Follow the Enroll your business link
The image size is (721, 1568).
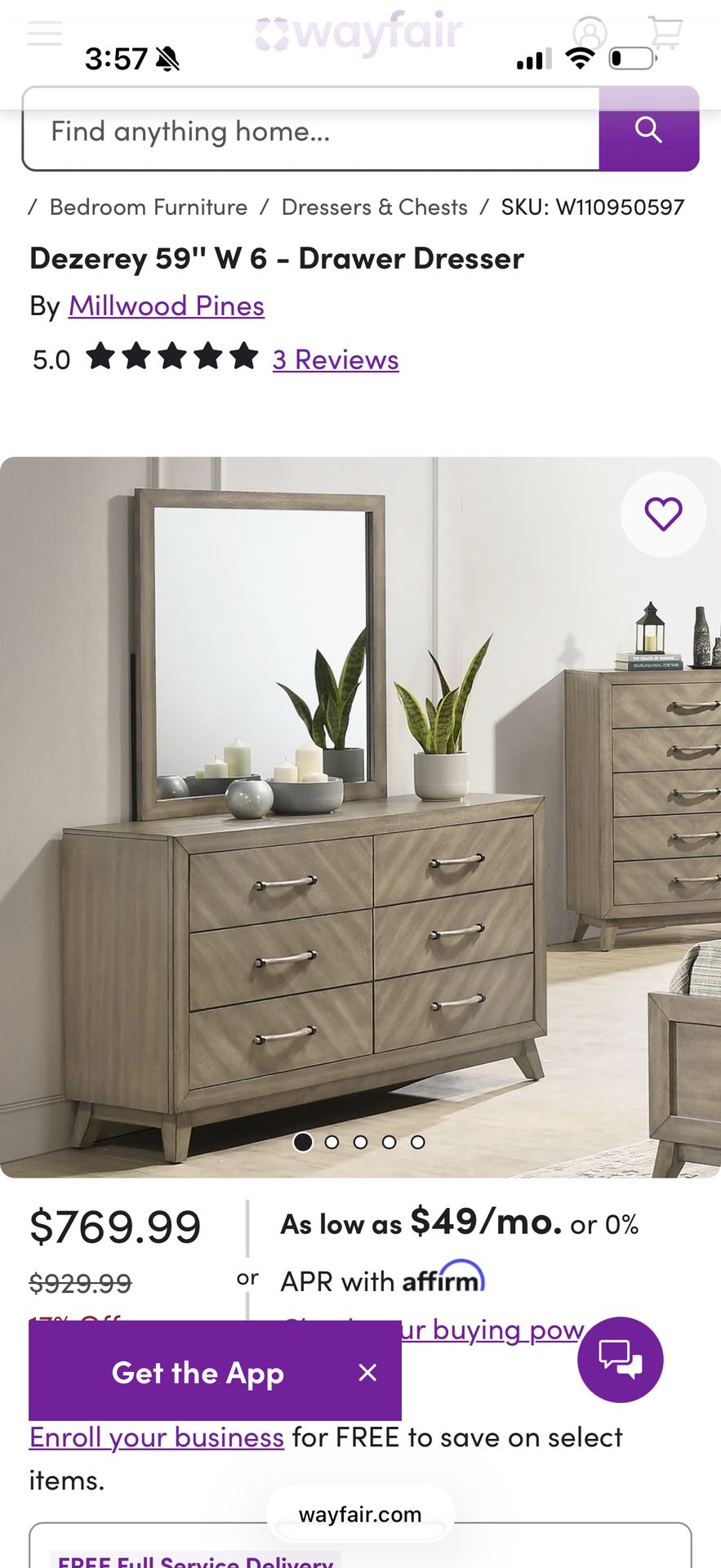click(156, 1437)
